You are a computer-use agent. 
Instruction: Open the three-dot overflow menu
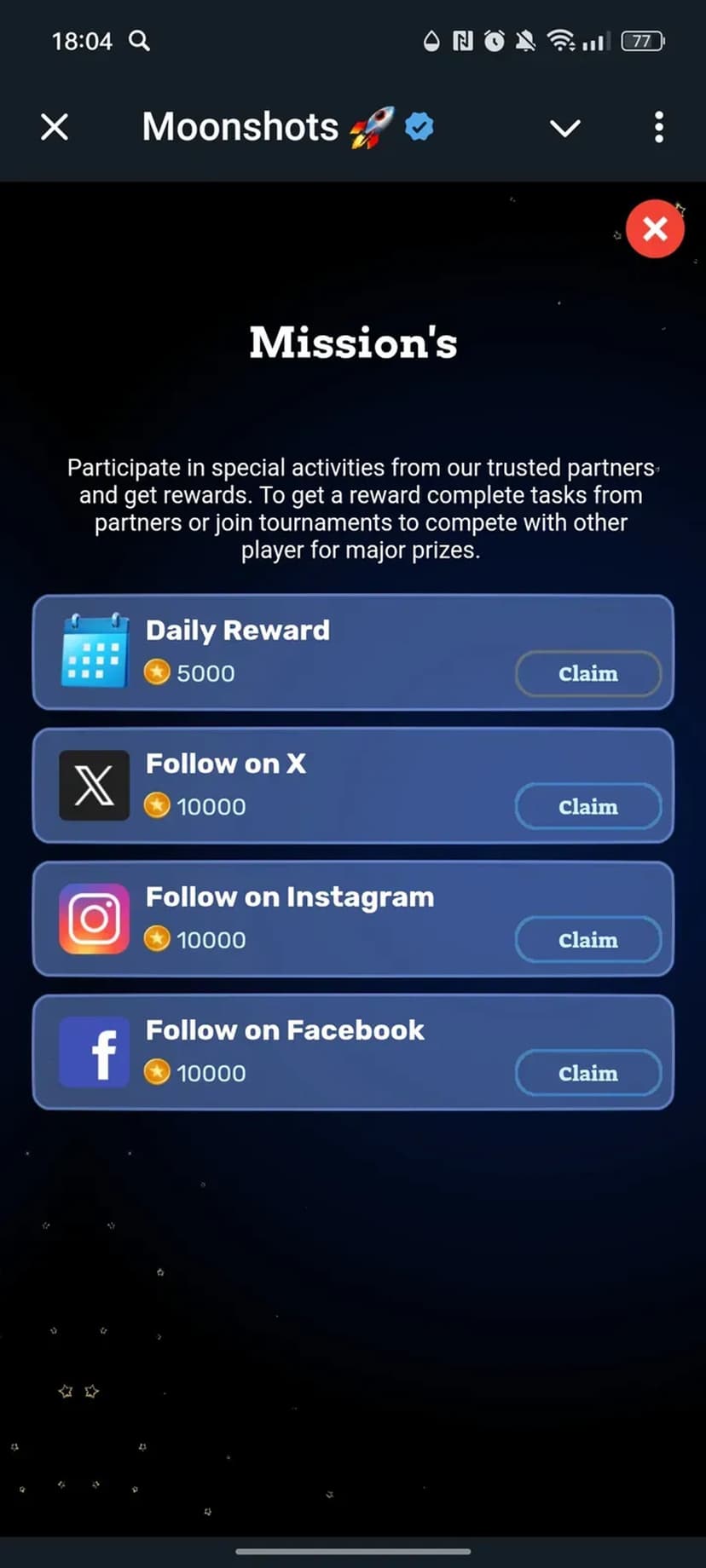point(658,128)
